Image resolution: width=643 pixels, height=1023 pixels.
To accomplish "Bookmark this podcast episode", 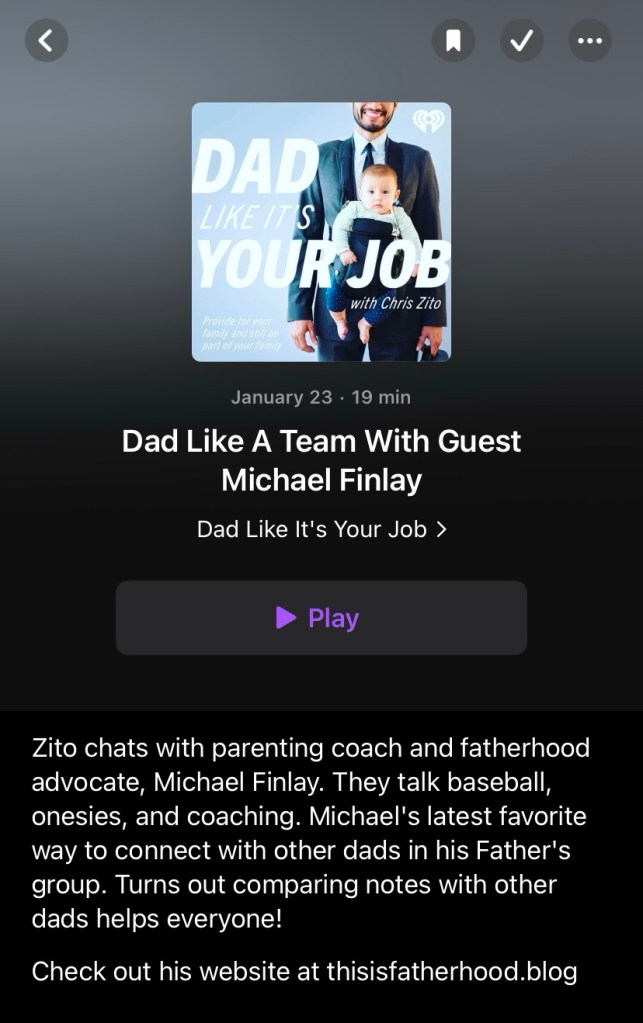I will pyautogui.click(x=453, y=41).
